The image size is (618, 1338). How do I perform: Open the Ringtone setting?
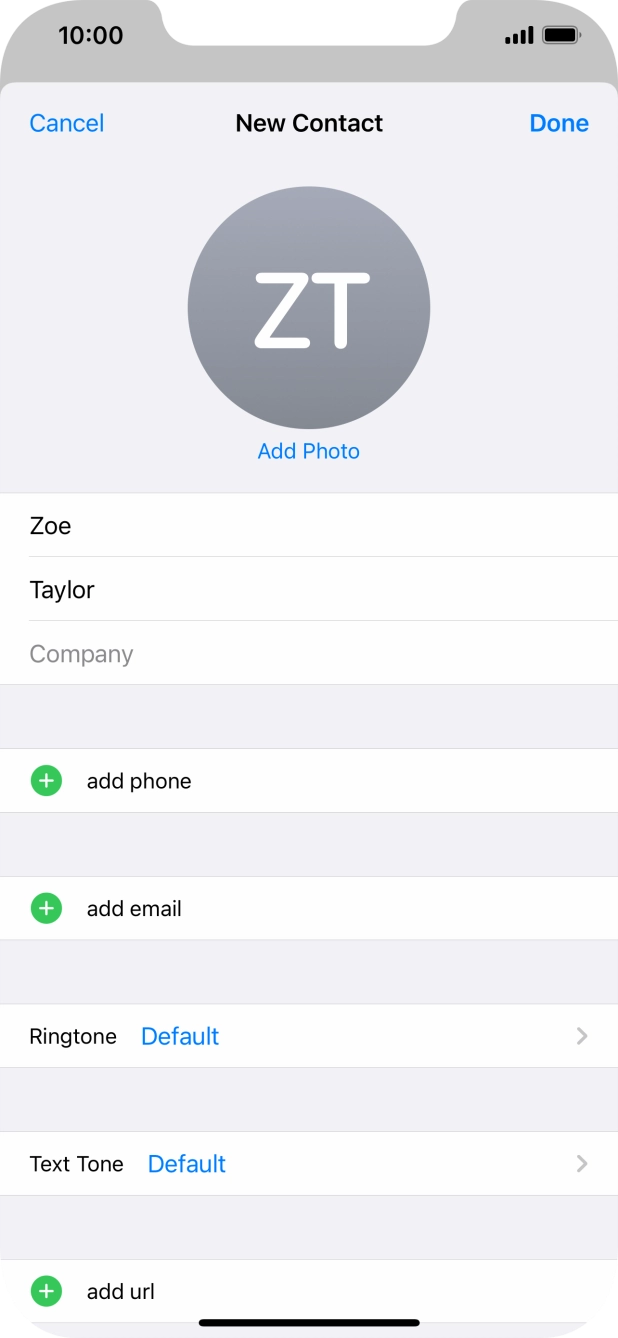coord(308,1036)
